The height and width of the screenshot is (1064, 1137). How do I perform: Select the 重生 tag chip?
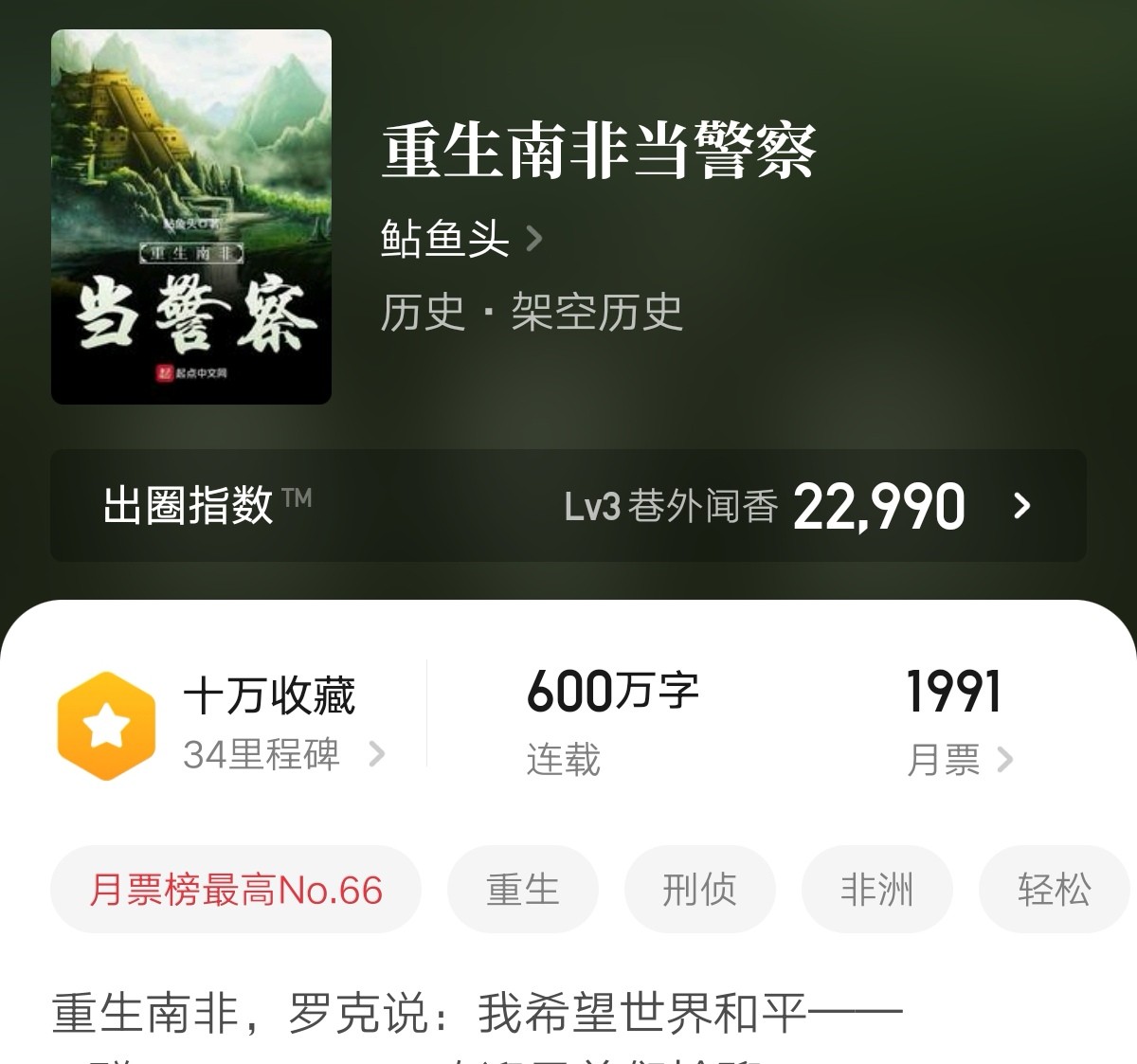coord(523,890)
